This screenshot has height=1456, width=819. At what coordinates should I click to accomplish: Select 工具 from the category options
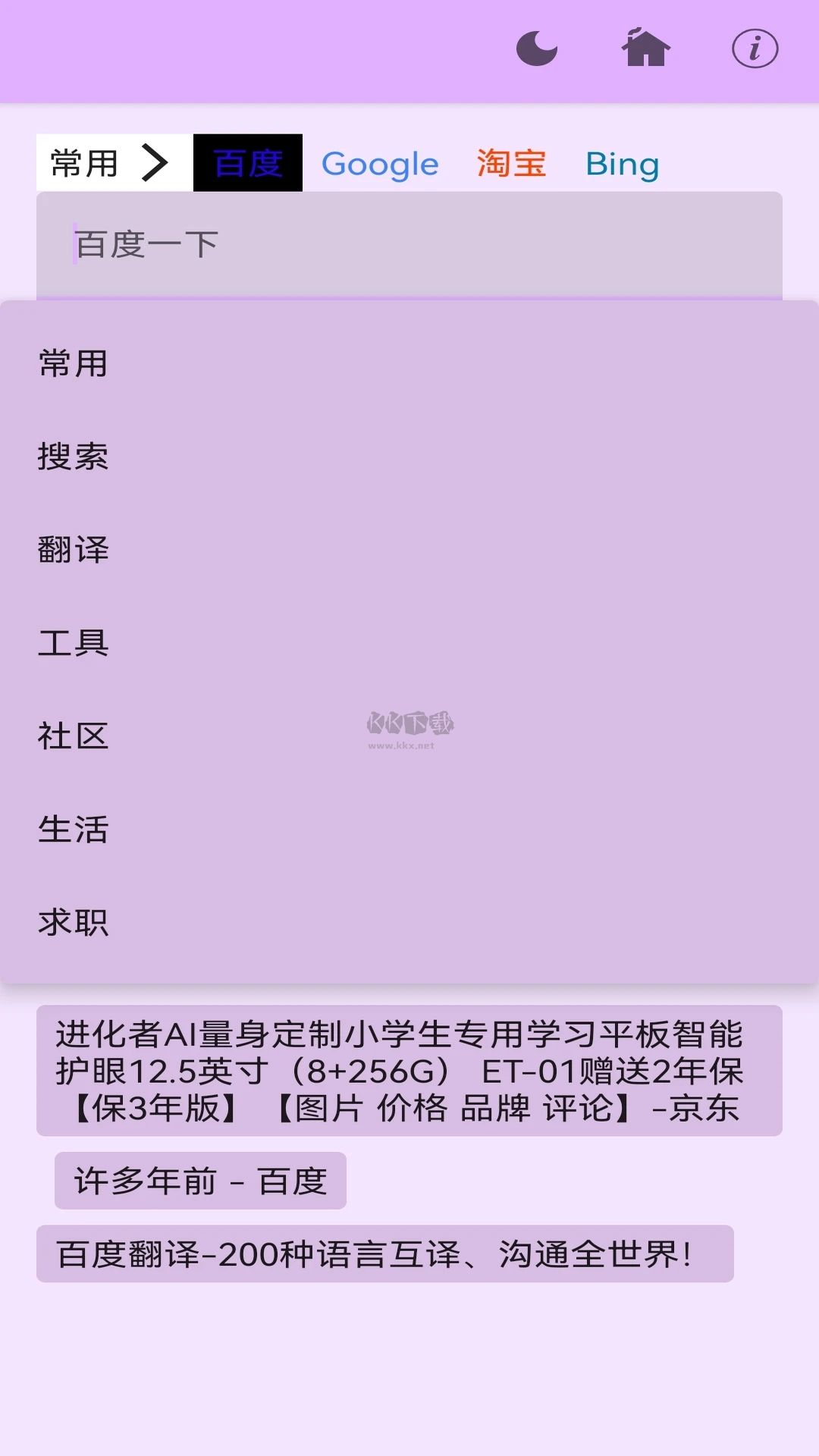74,644
